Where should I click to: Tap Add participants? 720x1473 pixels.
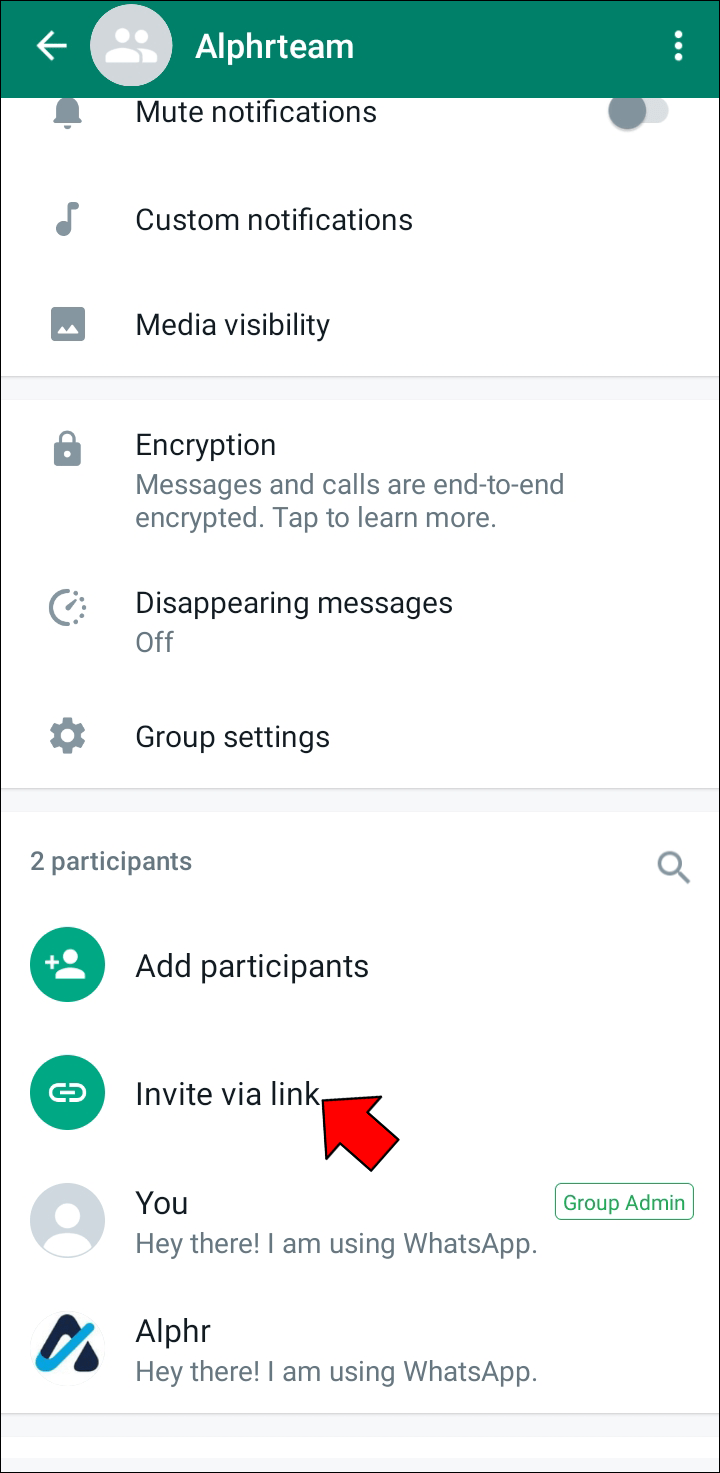pyautogui.click(x=360, y=966)
